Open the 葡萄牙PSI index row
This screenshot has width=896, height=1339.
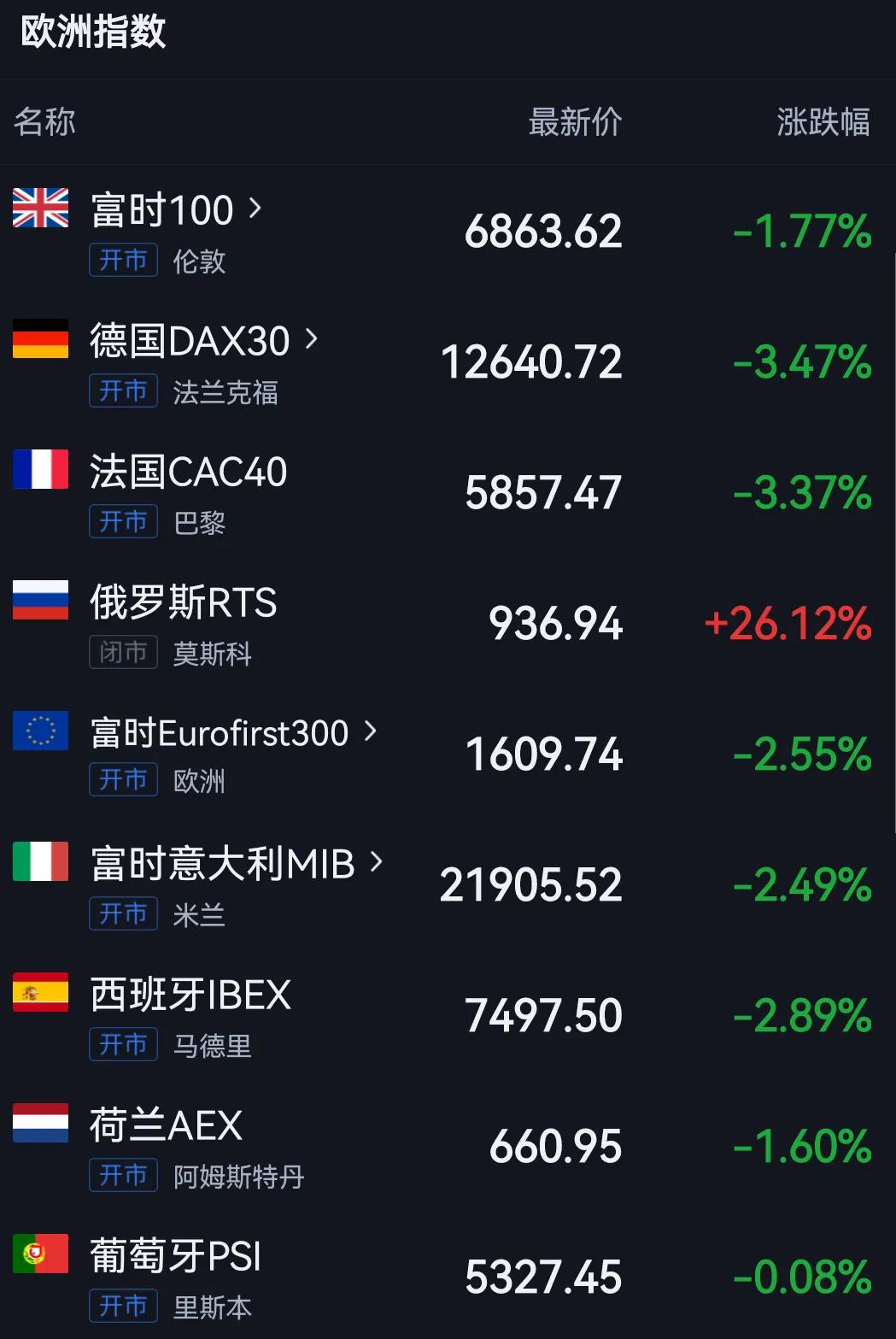pyautogui.click(x=175, y=1257)
